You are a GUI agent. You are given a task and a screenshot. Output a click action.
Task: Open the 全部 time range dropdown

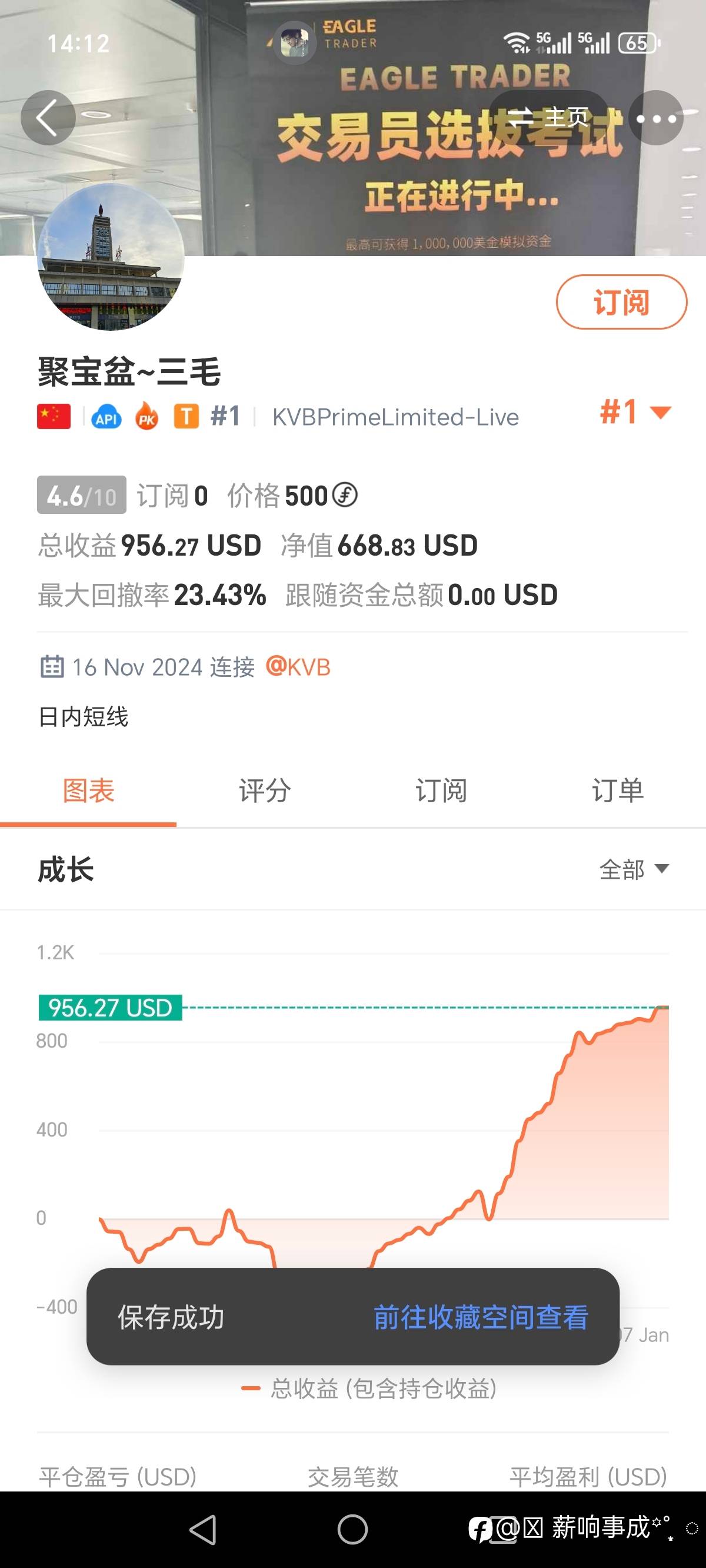pos(634,869)
